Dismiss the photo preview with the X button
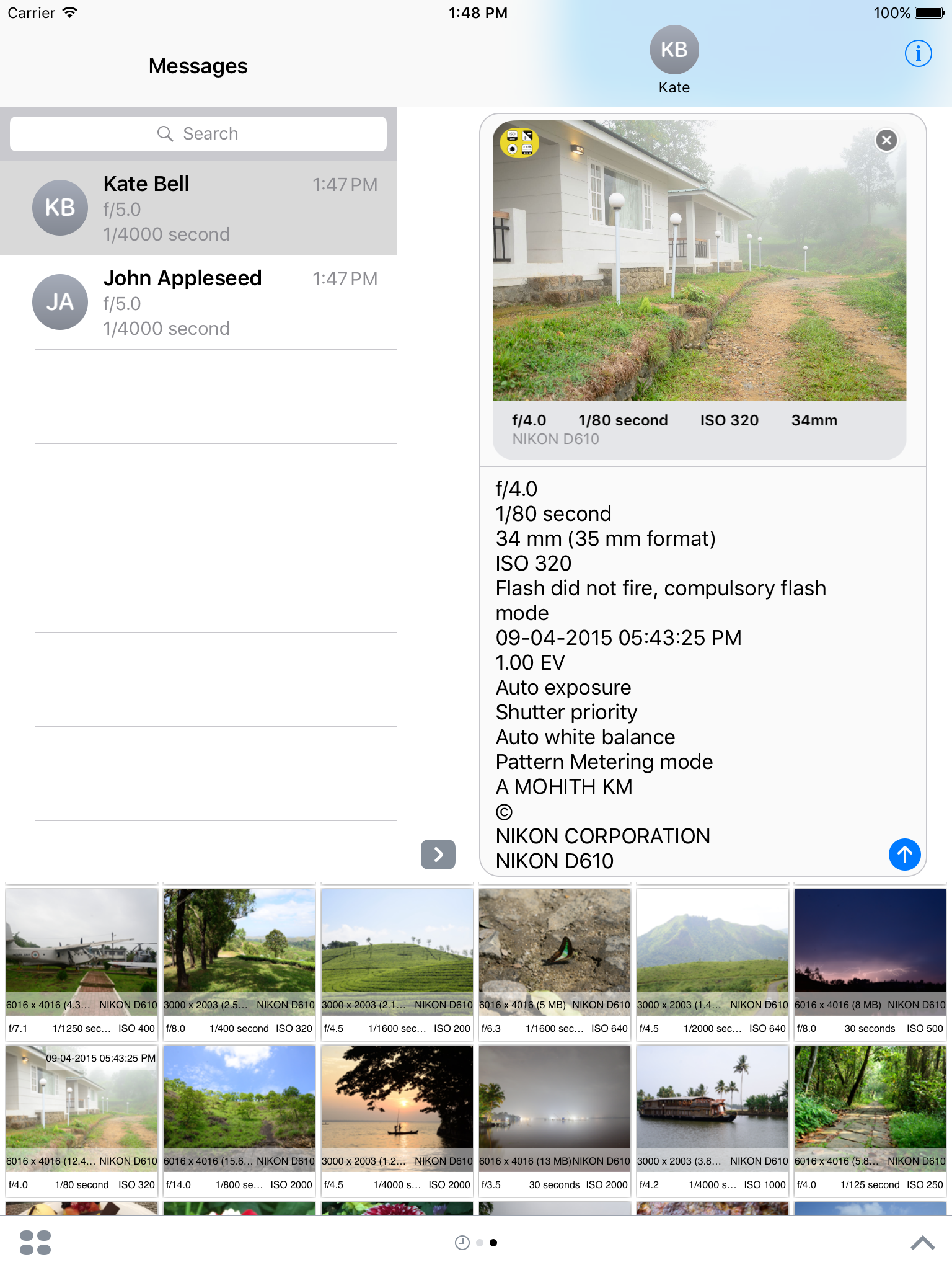This screenshot has width=952, height=1270. [886, 141]
